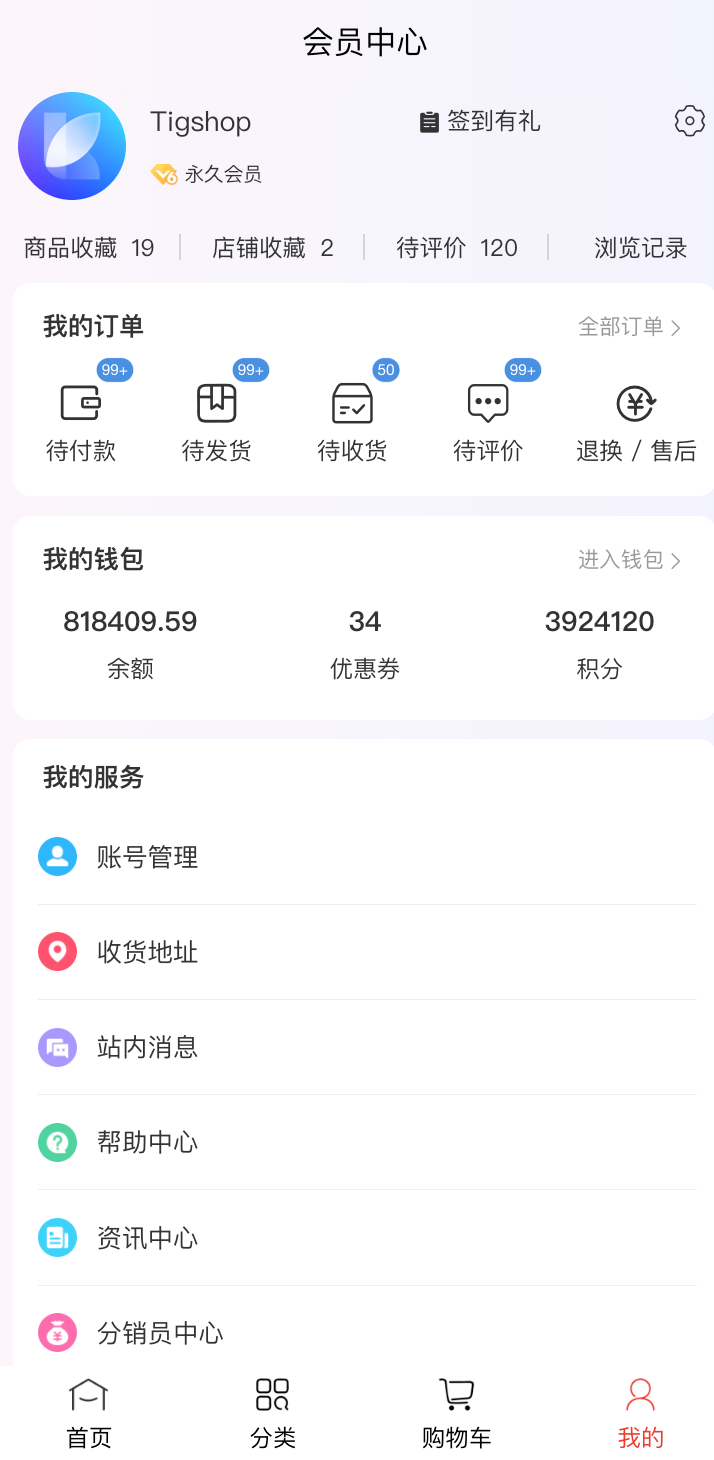
Task: Open 退换/售后 after-sales service
Action: [x=636, y=422]
